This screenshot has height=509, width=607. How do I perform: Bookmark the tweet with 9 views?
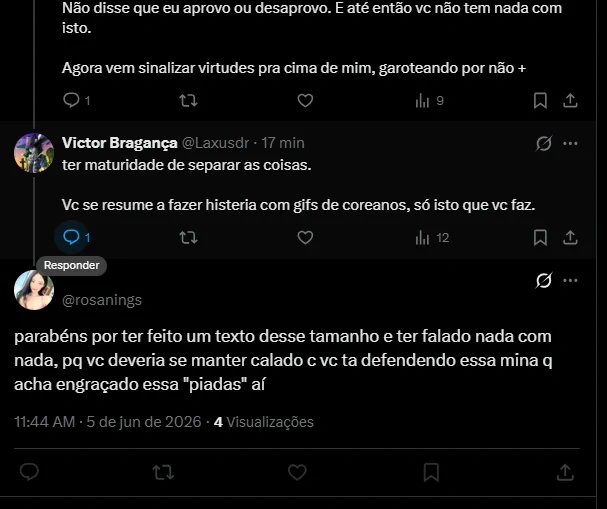click(540, 101)
